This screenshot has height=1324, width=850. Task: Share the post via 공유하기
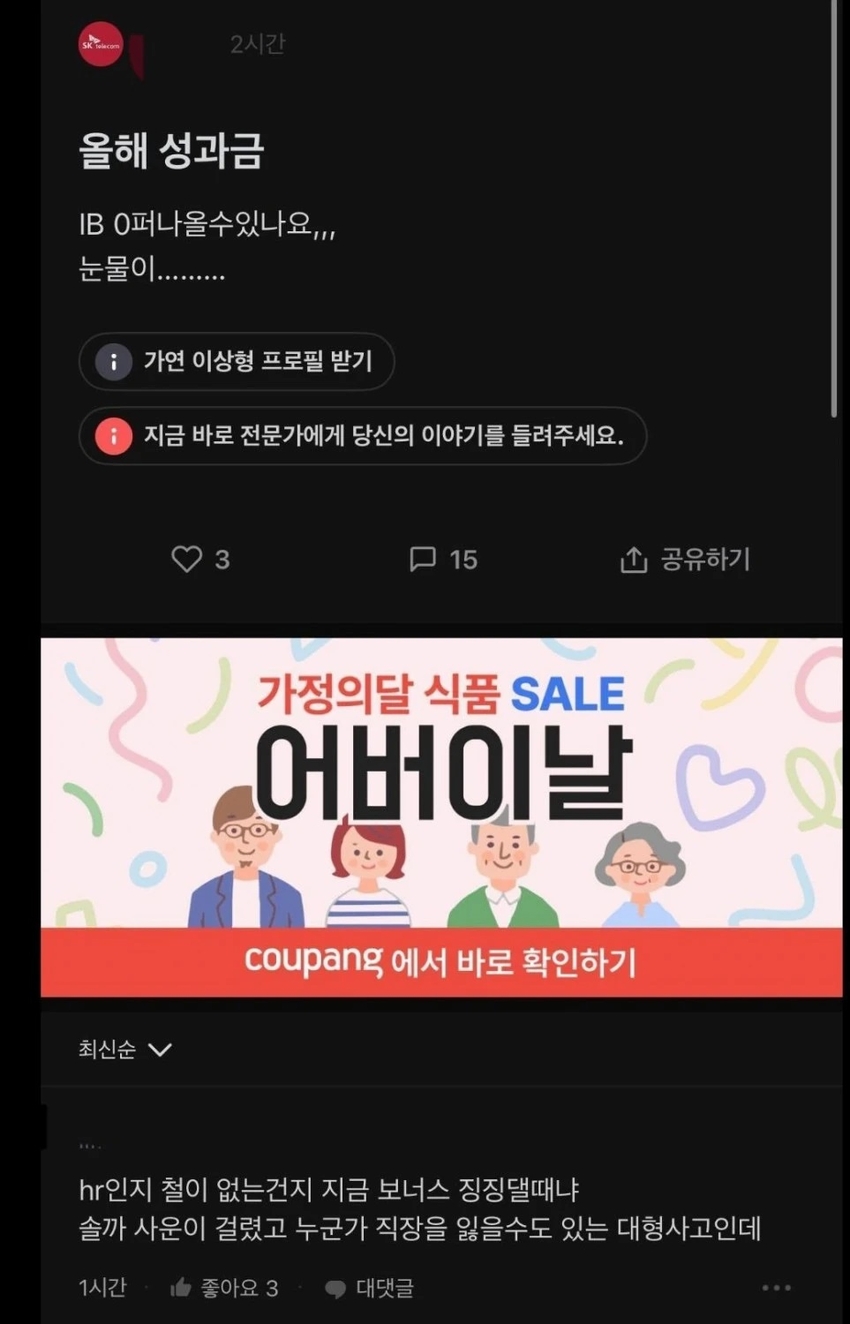(685, 559)
